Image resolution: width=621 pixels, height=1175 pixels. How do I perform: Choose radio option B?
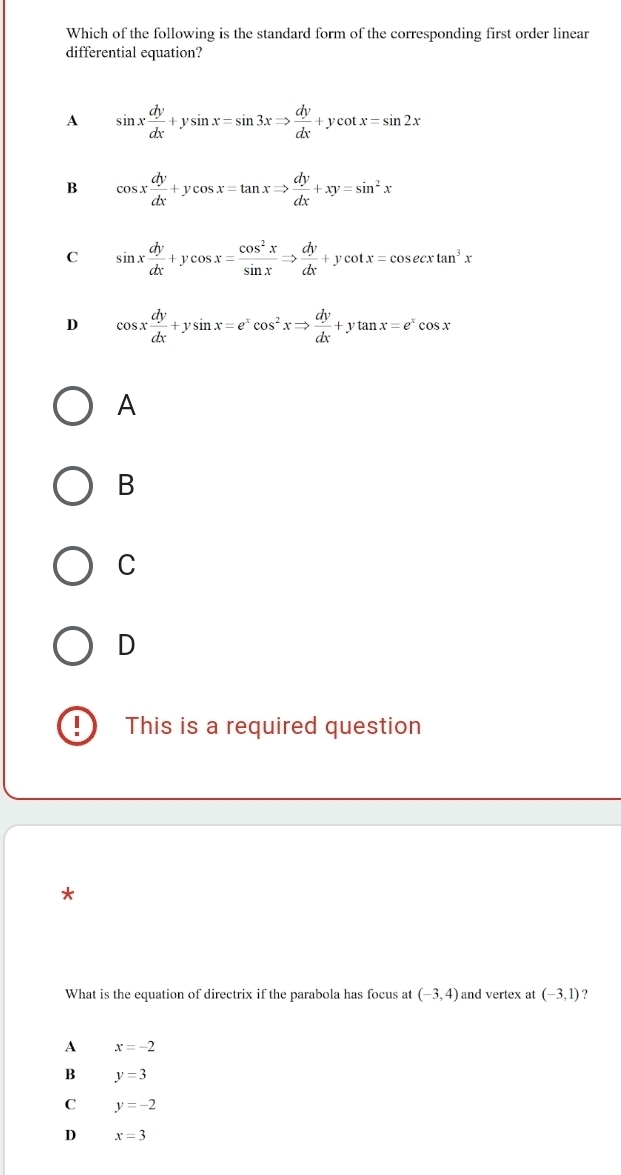(x=71, y=485)
